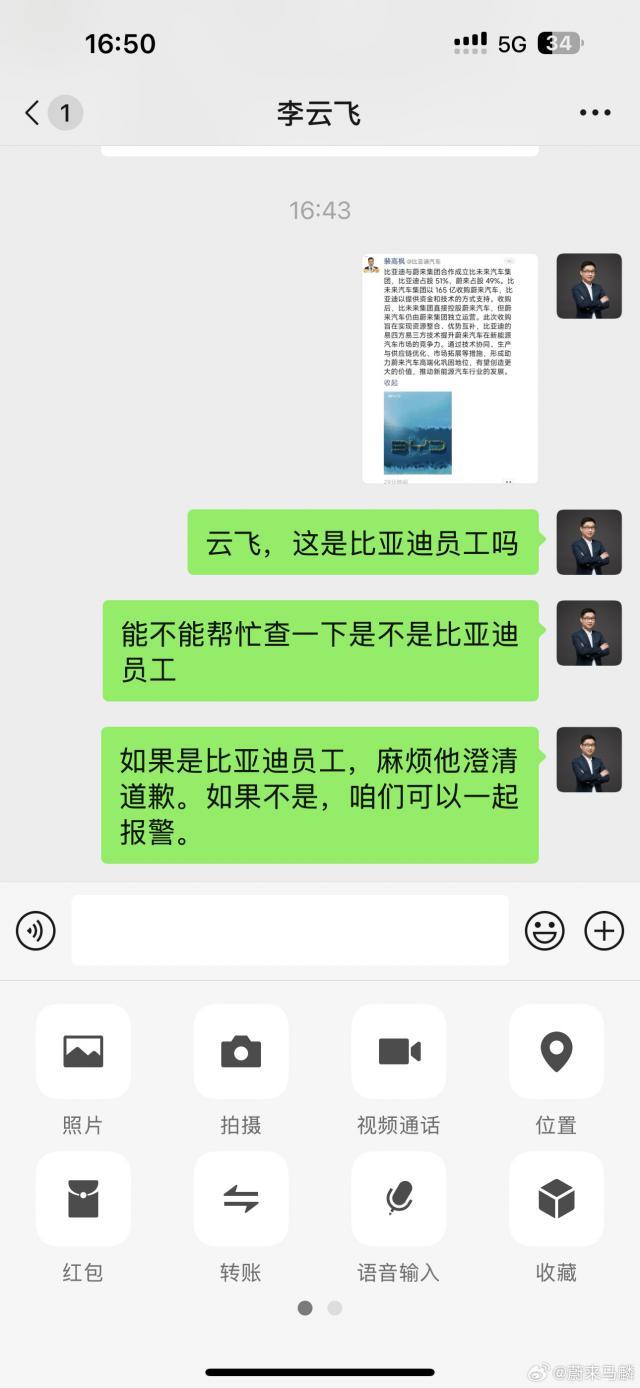Send a 红包 red packet

pos(83,1199)
